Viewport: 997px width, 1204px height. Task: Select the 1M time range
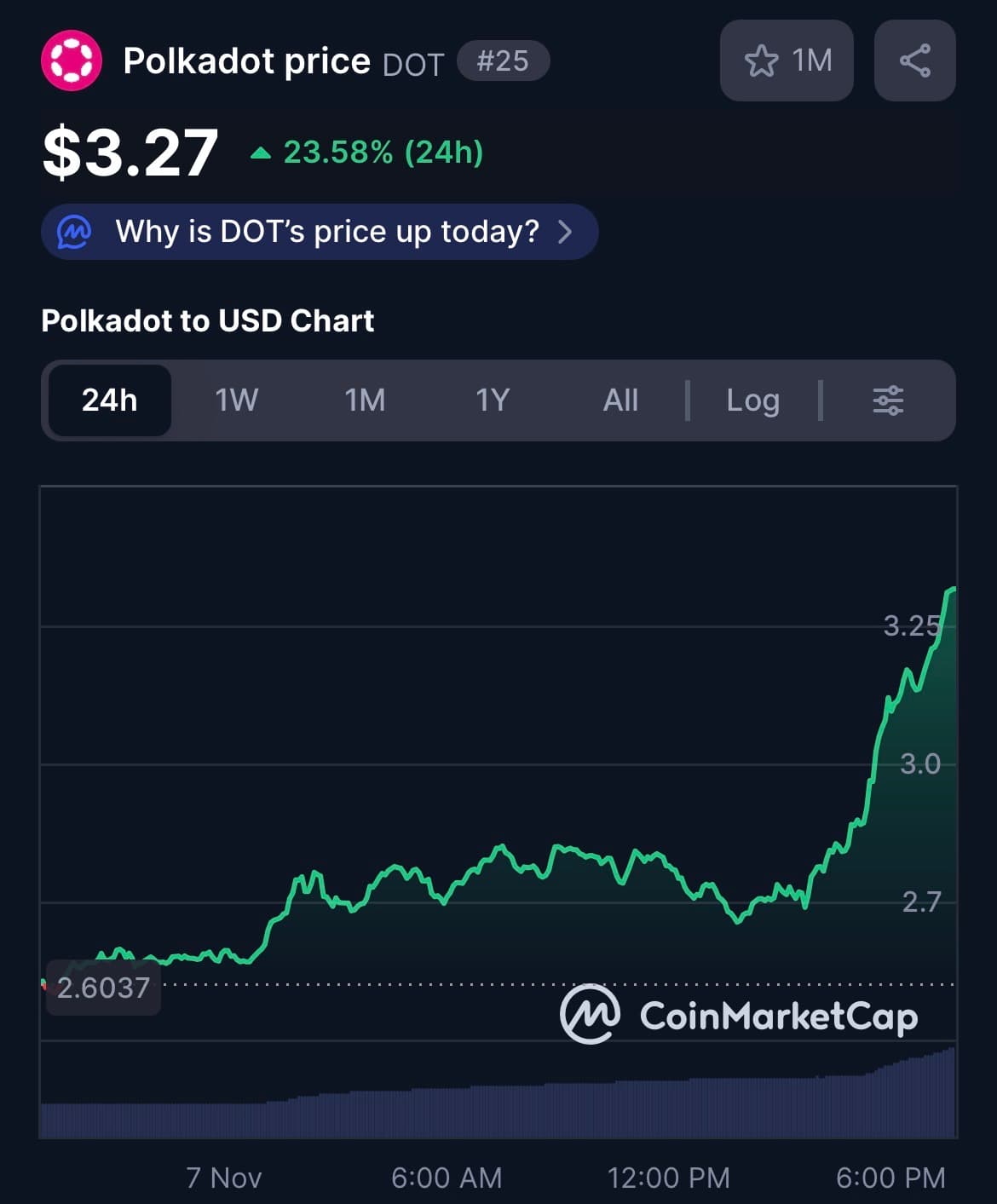tap(364, 400)
